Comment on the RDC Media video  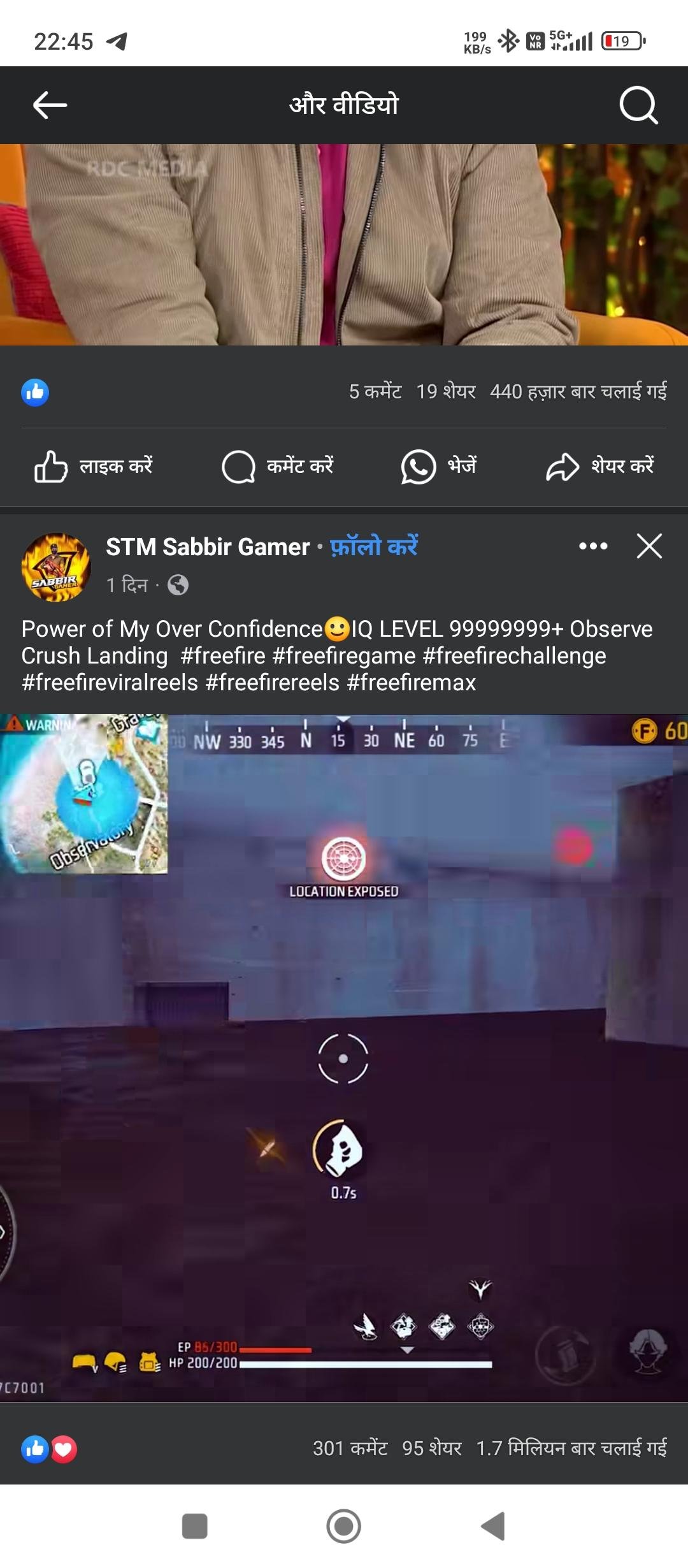[278, 467]
